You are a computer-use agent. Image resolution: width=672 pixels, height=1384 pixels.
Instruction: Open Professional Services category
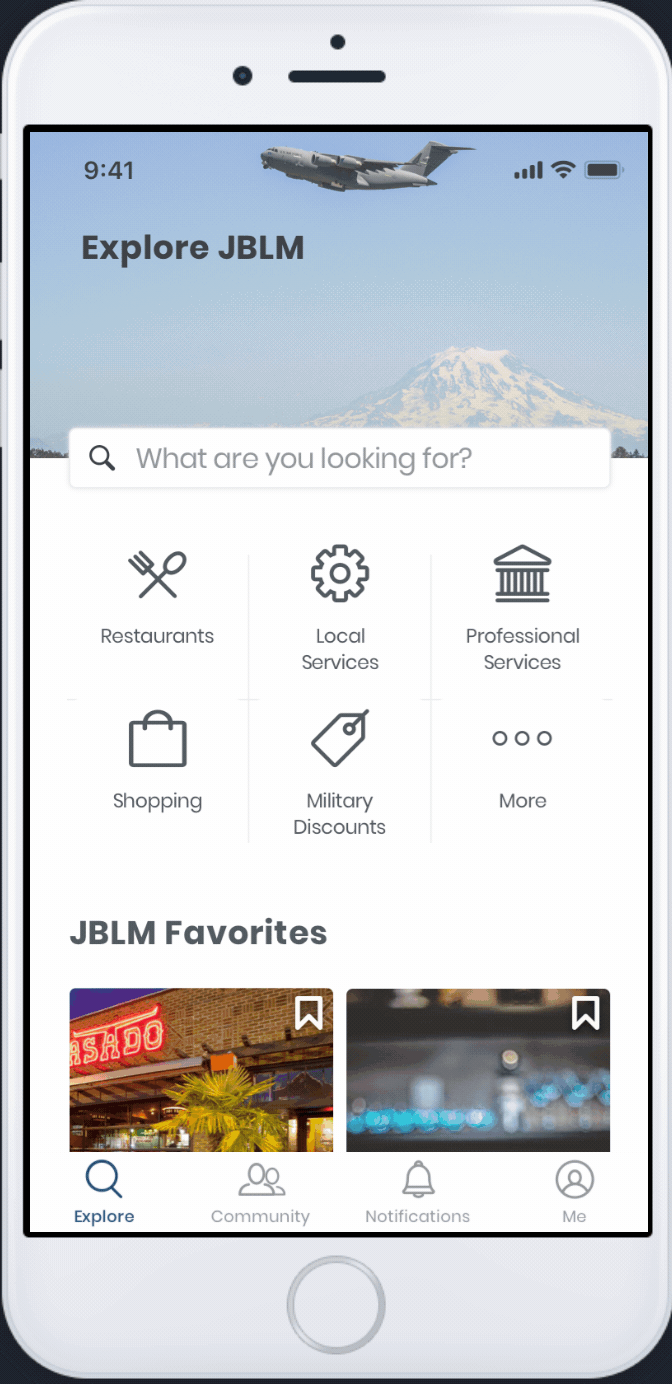[522, 605]
